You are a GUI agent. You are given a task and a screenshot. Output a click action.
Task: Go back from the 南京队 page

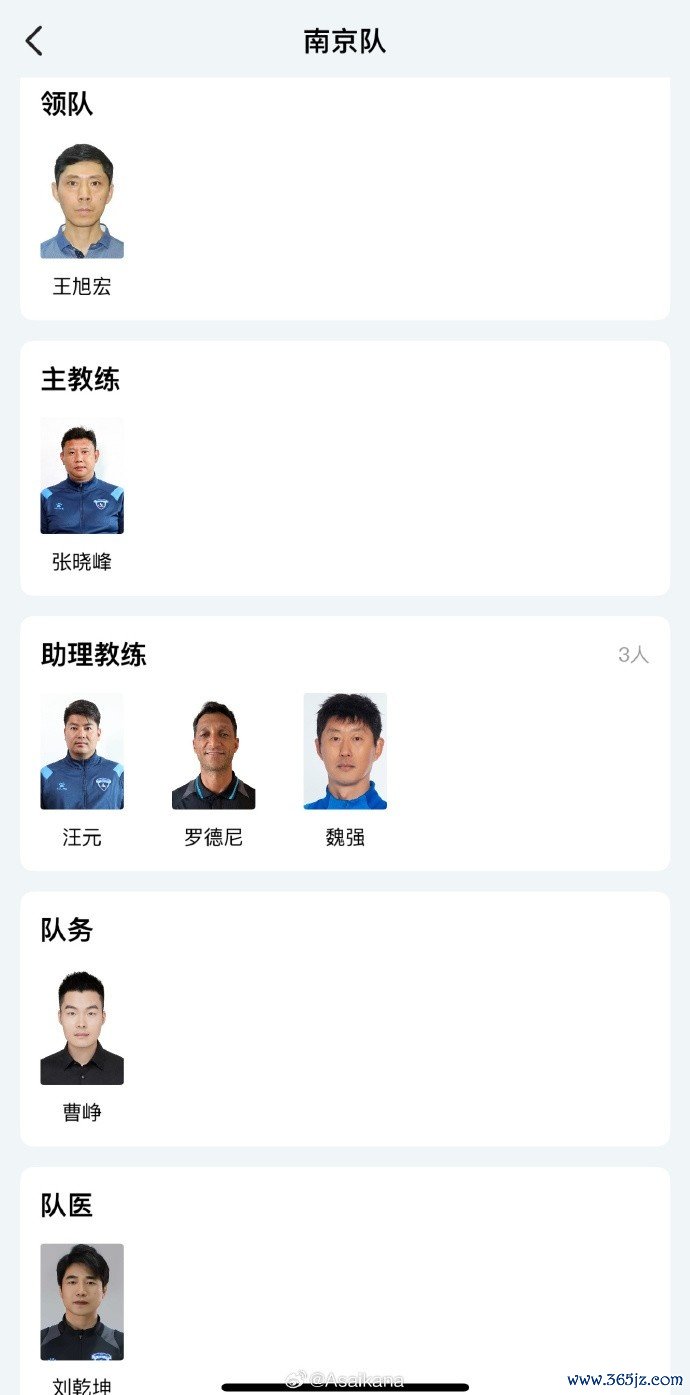pyautogui.click(x=34, y=41)
